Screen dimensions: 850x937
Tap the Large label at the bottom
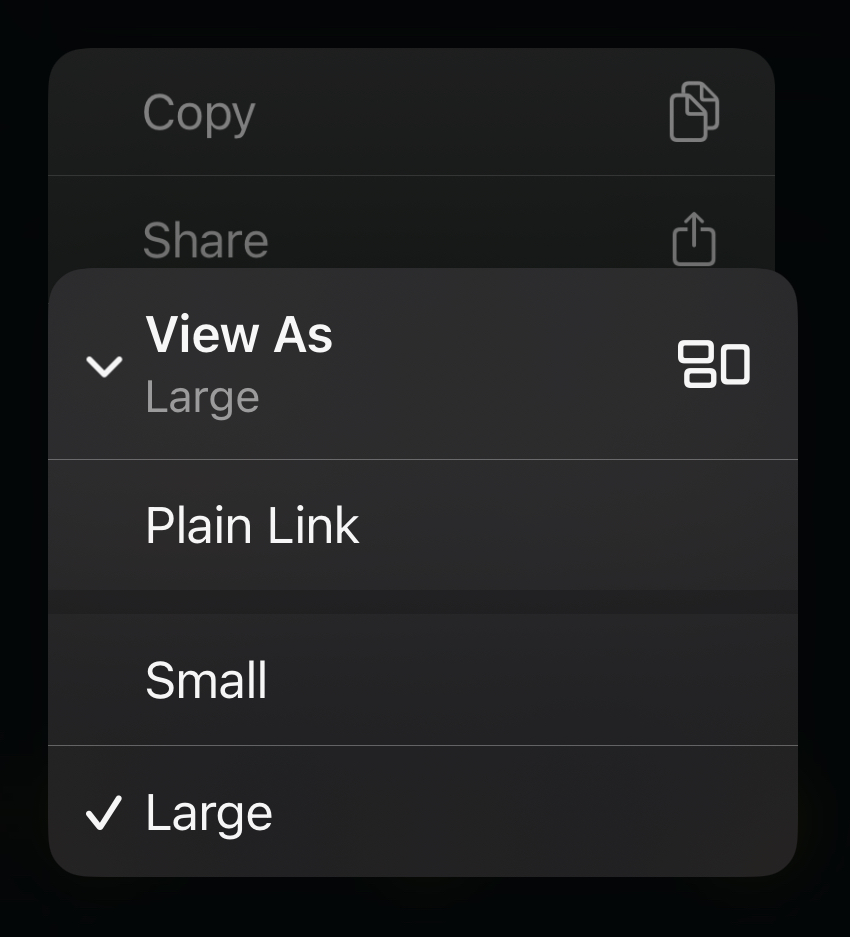point(208,811)
